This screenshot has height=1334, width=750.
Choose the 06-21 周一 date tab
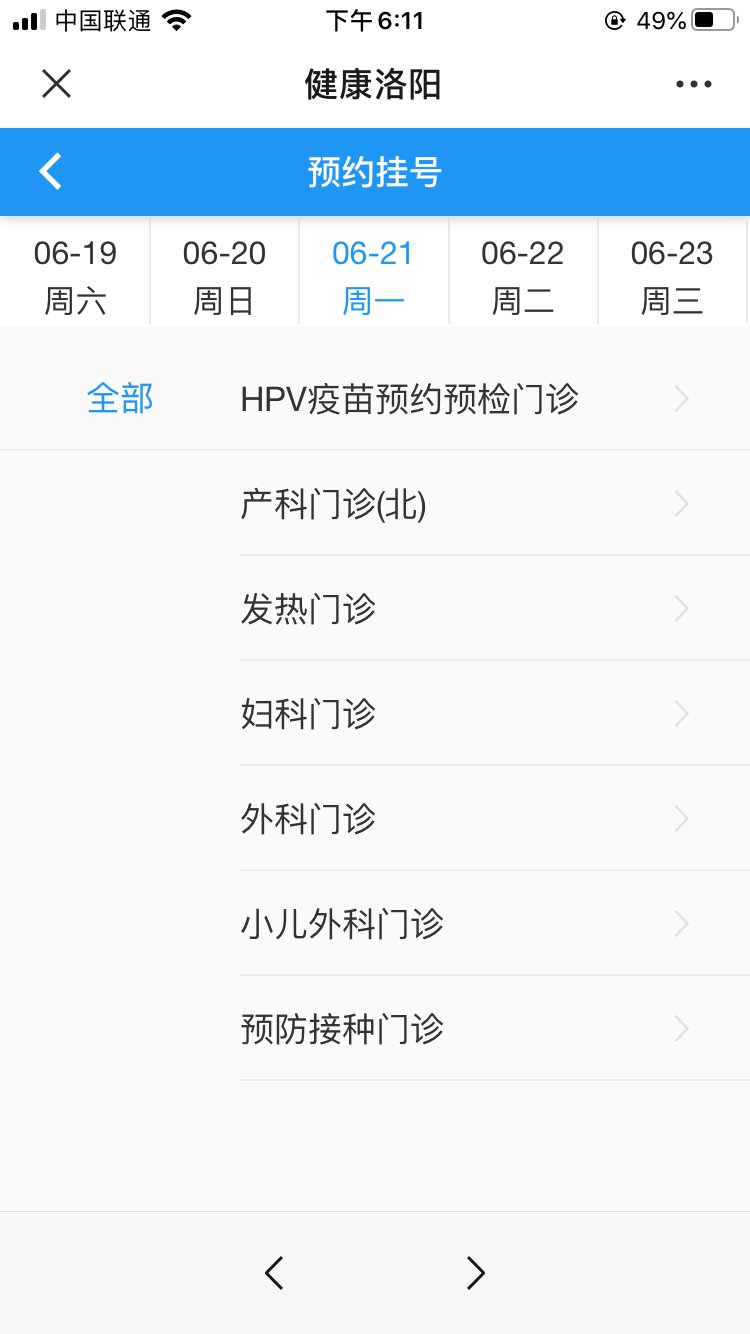(373, 276)
